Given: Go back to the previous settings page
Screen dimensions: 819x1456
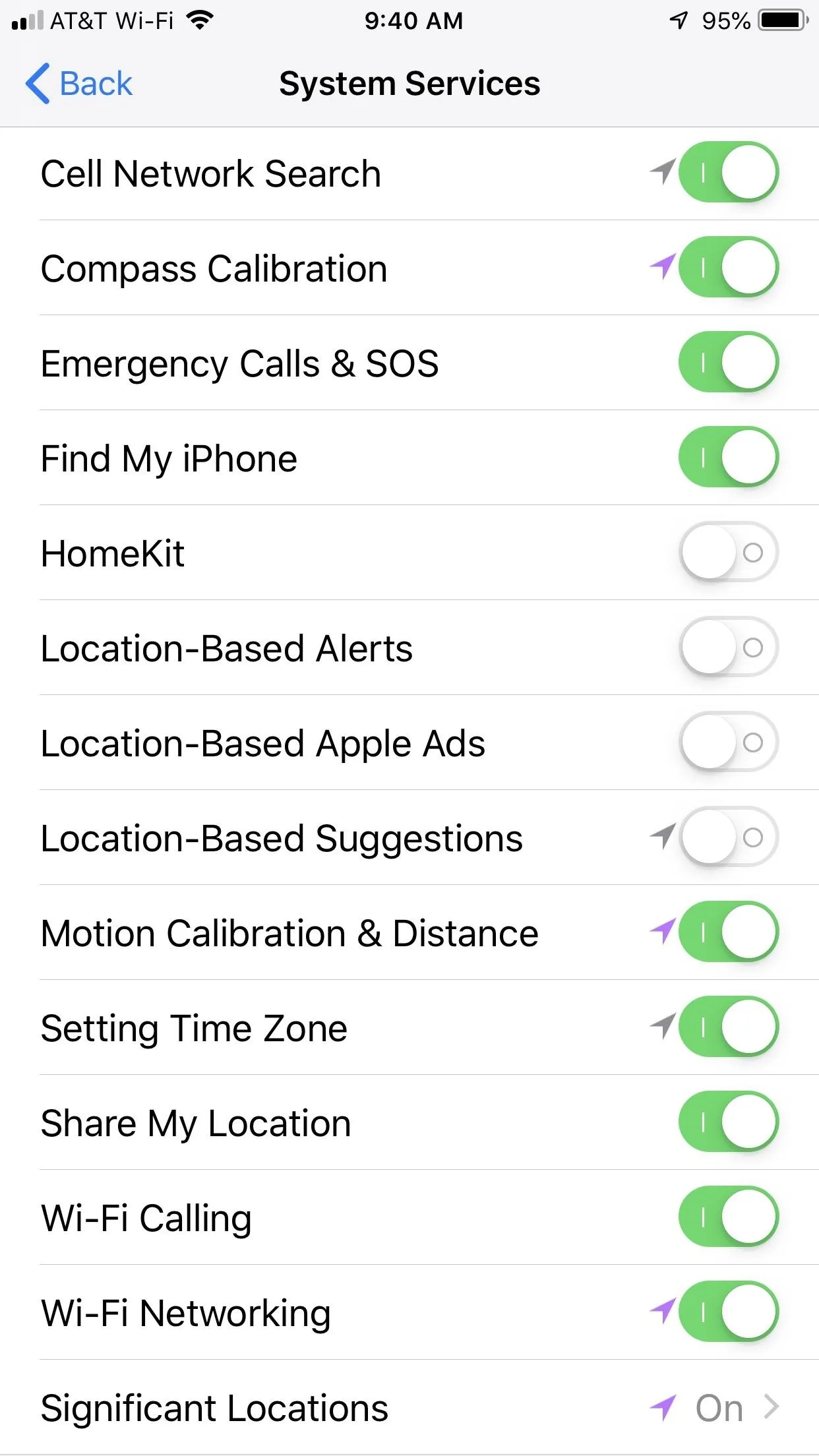Looking at the screenshot, I should coord(79,84).
